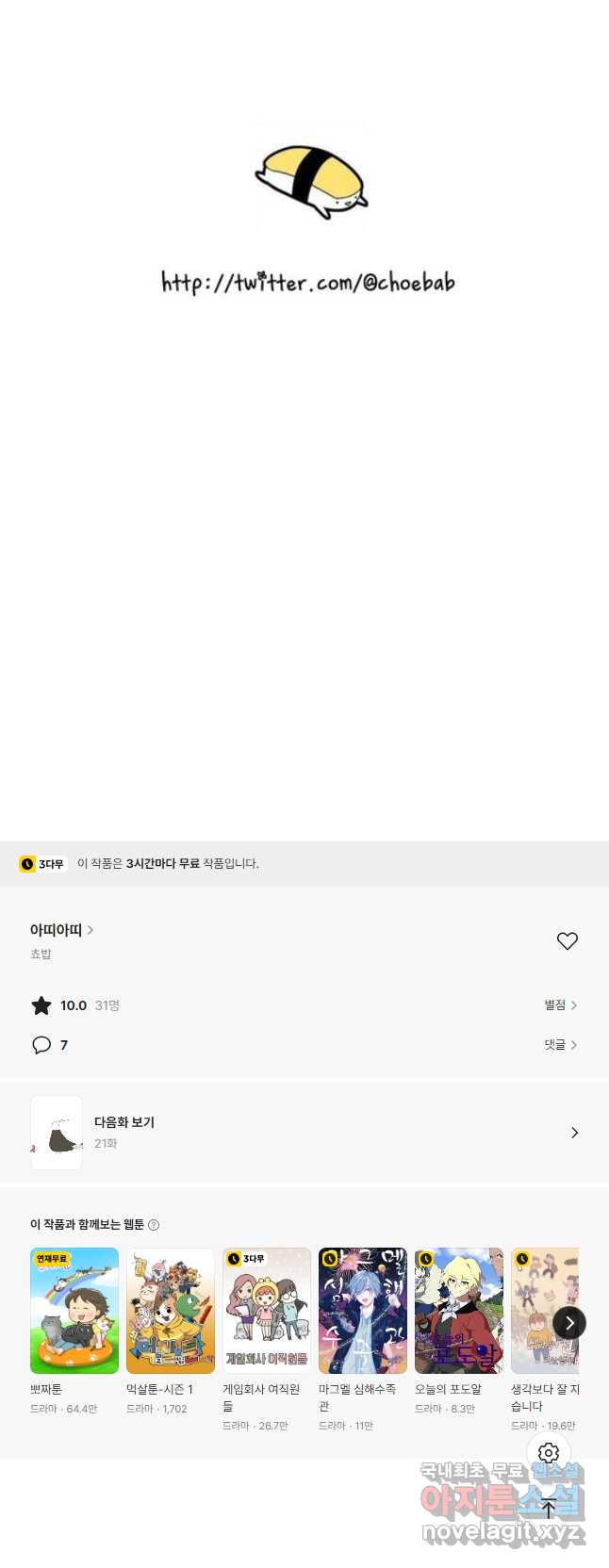Open the 뽀짜툰 webtoon card
Screen dimensions: 609x1568
click(x=74, y=1311)
